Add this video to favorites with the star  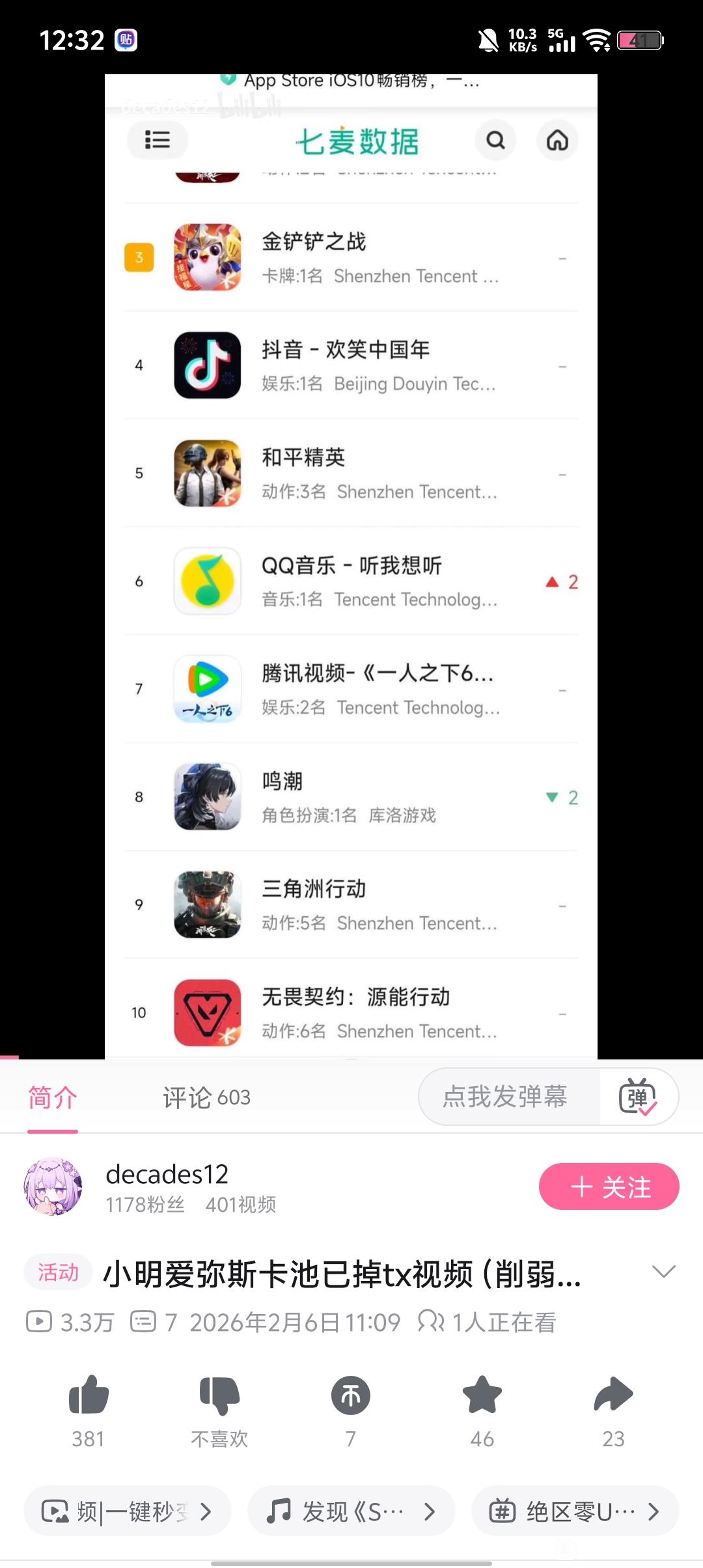482,1395
